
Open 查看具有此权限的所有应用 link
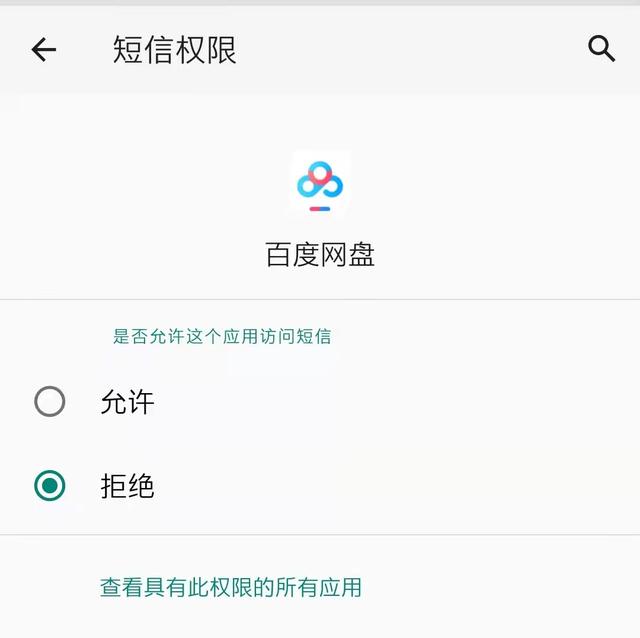click(231, 587)
